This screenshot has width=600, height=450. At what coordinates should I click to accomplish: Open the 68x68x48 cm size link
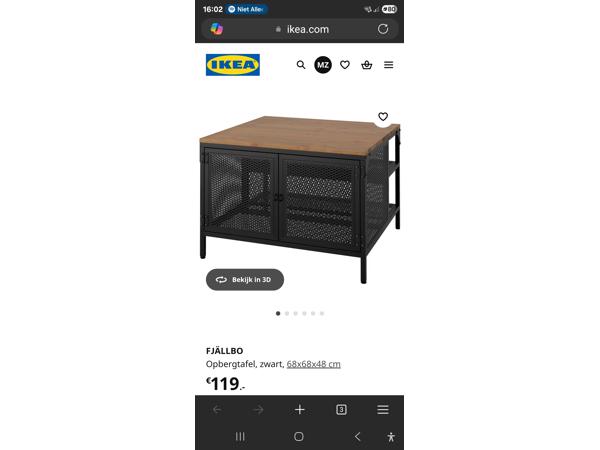coord(313,364)
